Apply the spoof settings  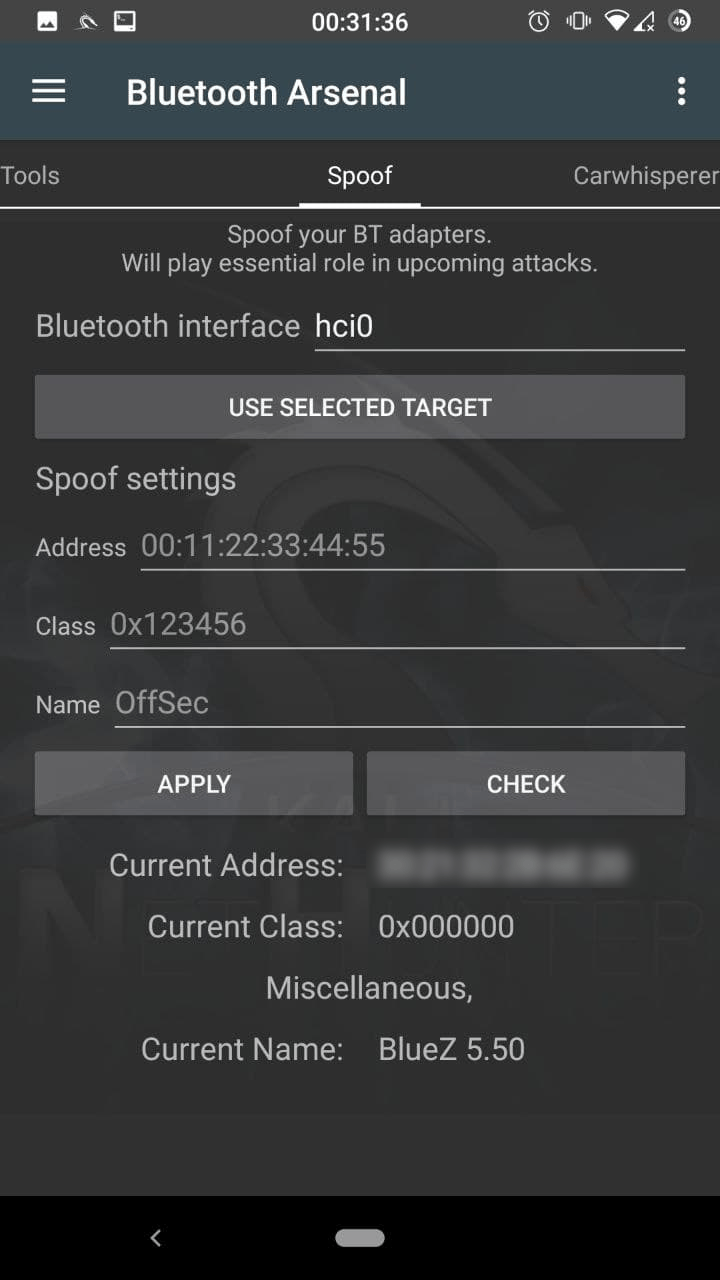[x=194, y=784]
